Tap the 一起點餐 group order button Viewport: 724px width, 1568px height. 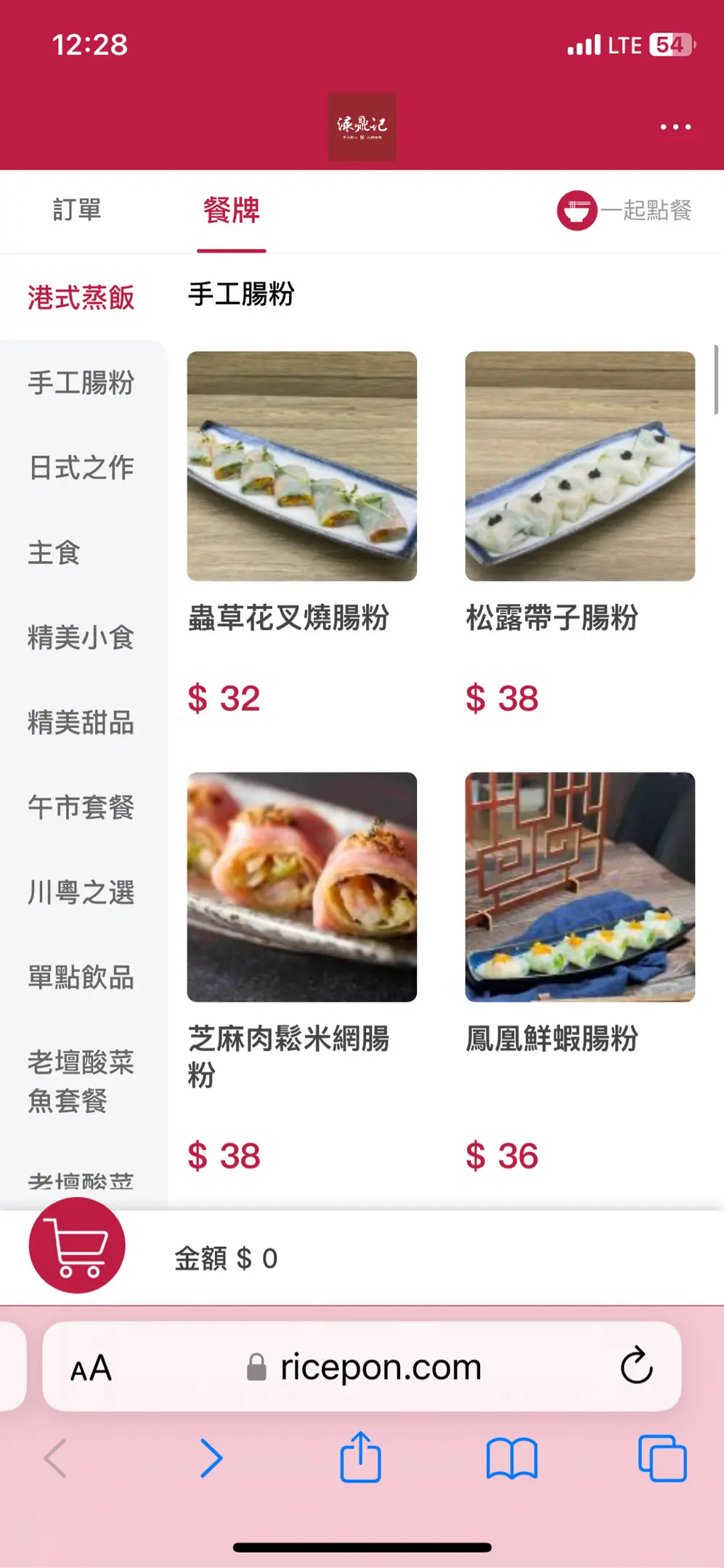click(625, 211)
